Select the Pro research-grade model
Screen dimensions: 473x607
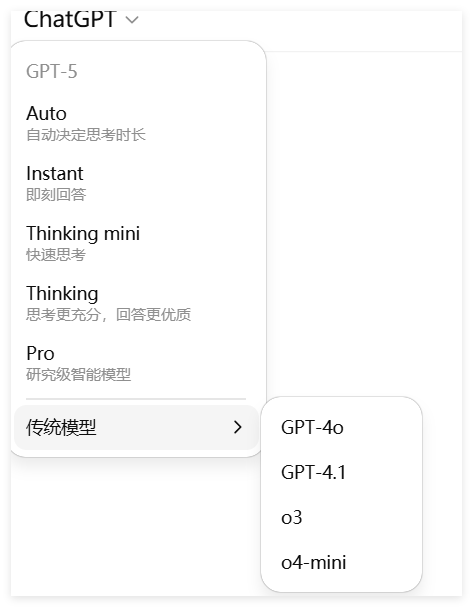[x=136, y=364]
